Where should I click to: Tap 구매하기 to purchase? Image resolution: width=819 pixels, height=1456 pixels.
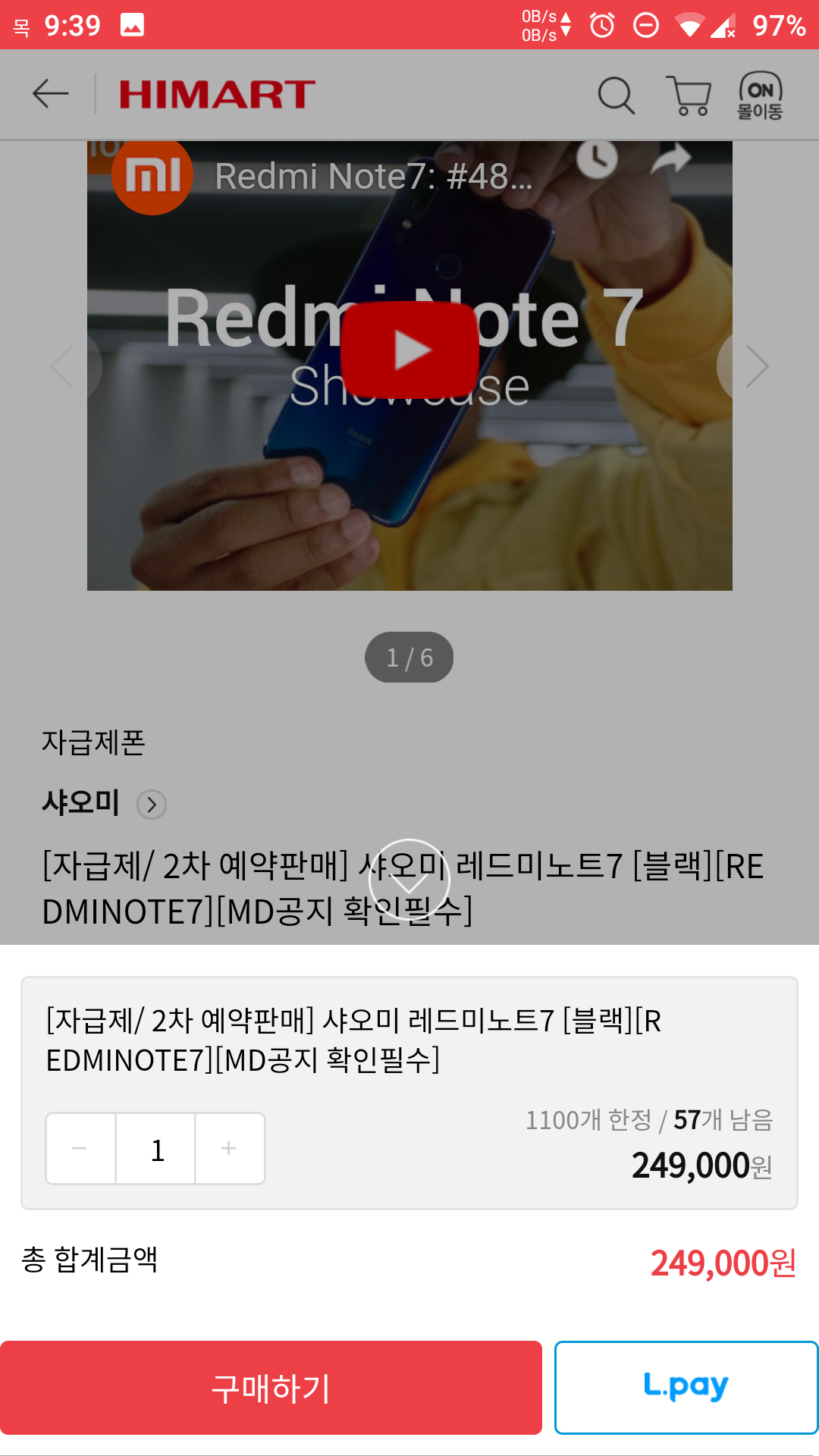pos(271,1388)
